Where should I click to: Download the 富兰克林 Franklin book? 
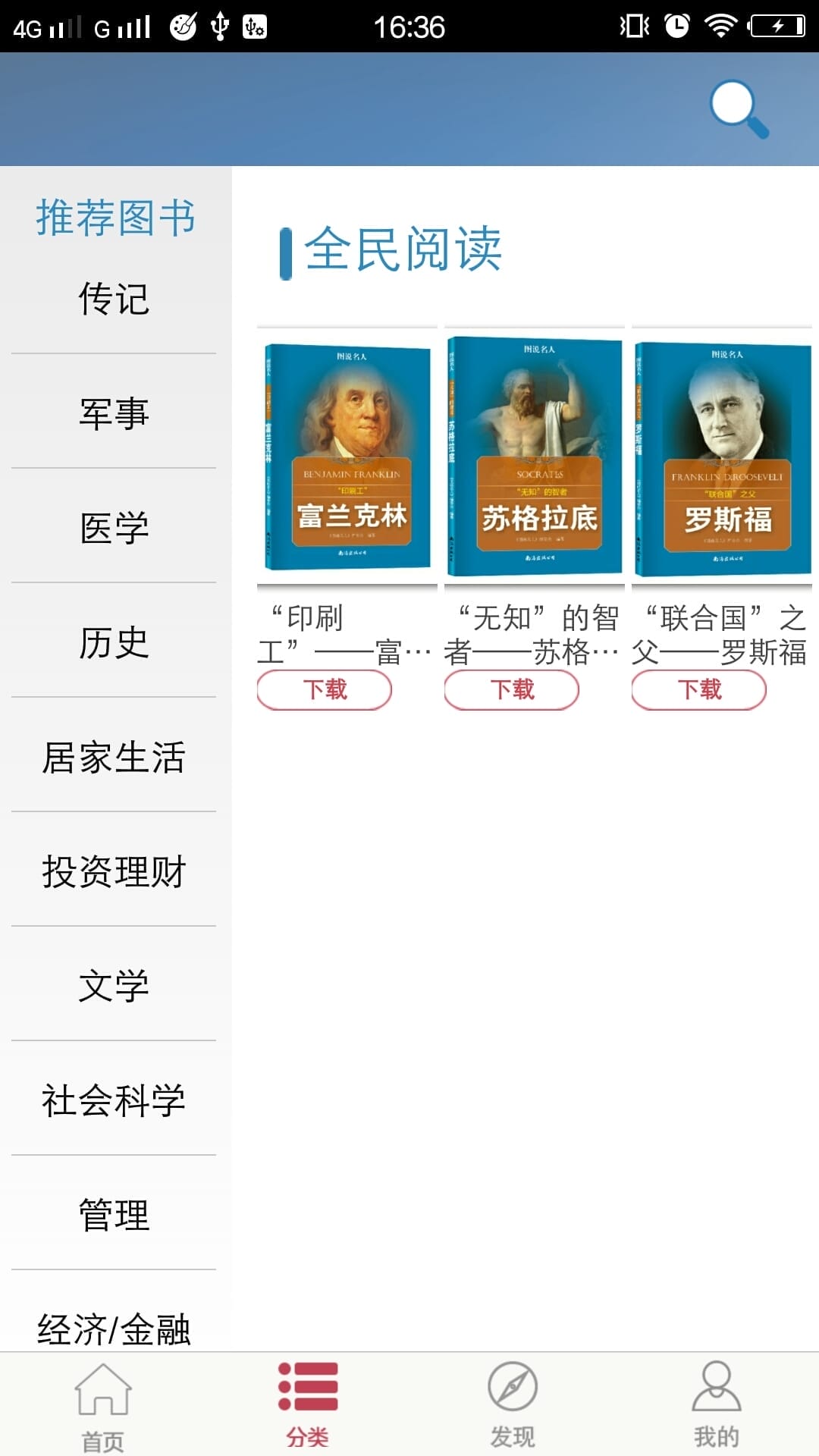point(324,689)
